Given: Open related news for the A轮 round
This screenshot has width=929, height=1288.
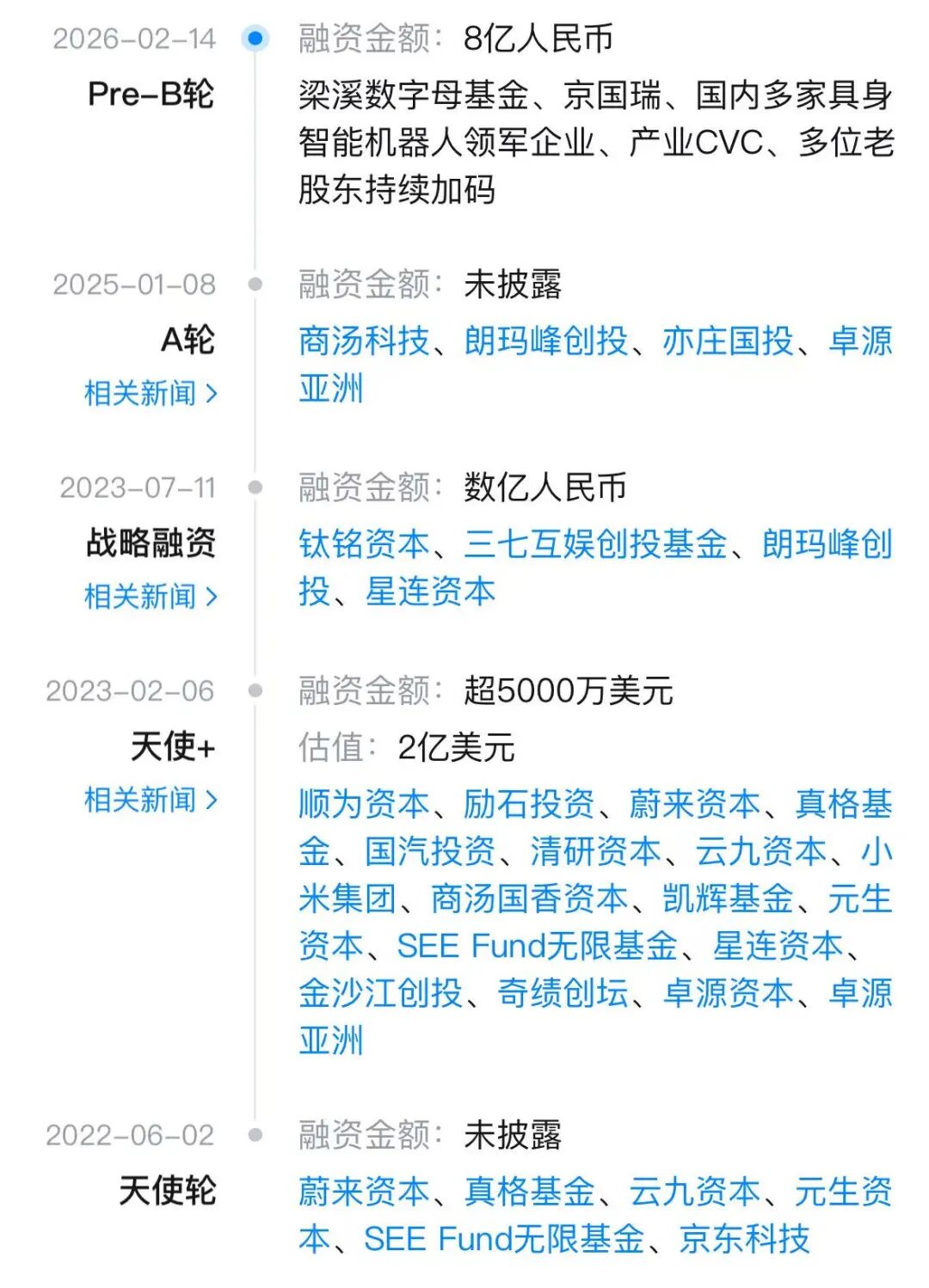Looking at the screenshot, I should coord(151,394).
